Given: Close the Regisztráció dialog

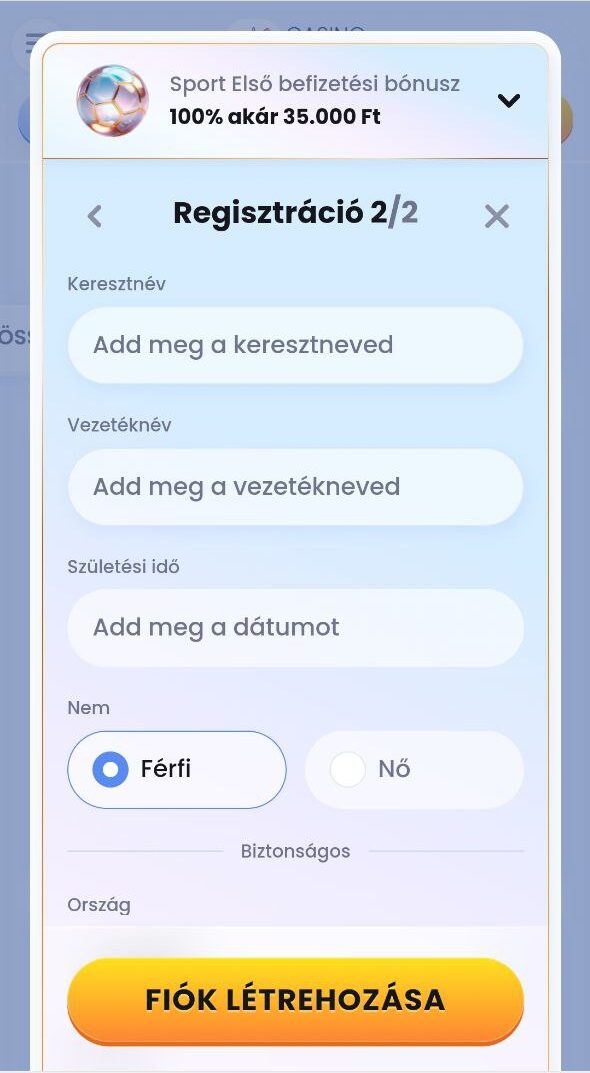Looking at the screenshot, I should tap(496, 216).
